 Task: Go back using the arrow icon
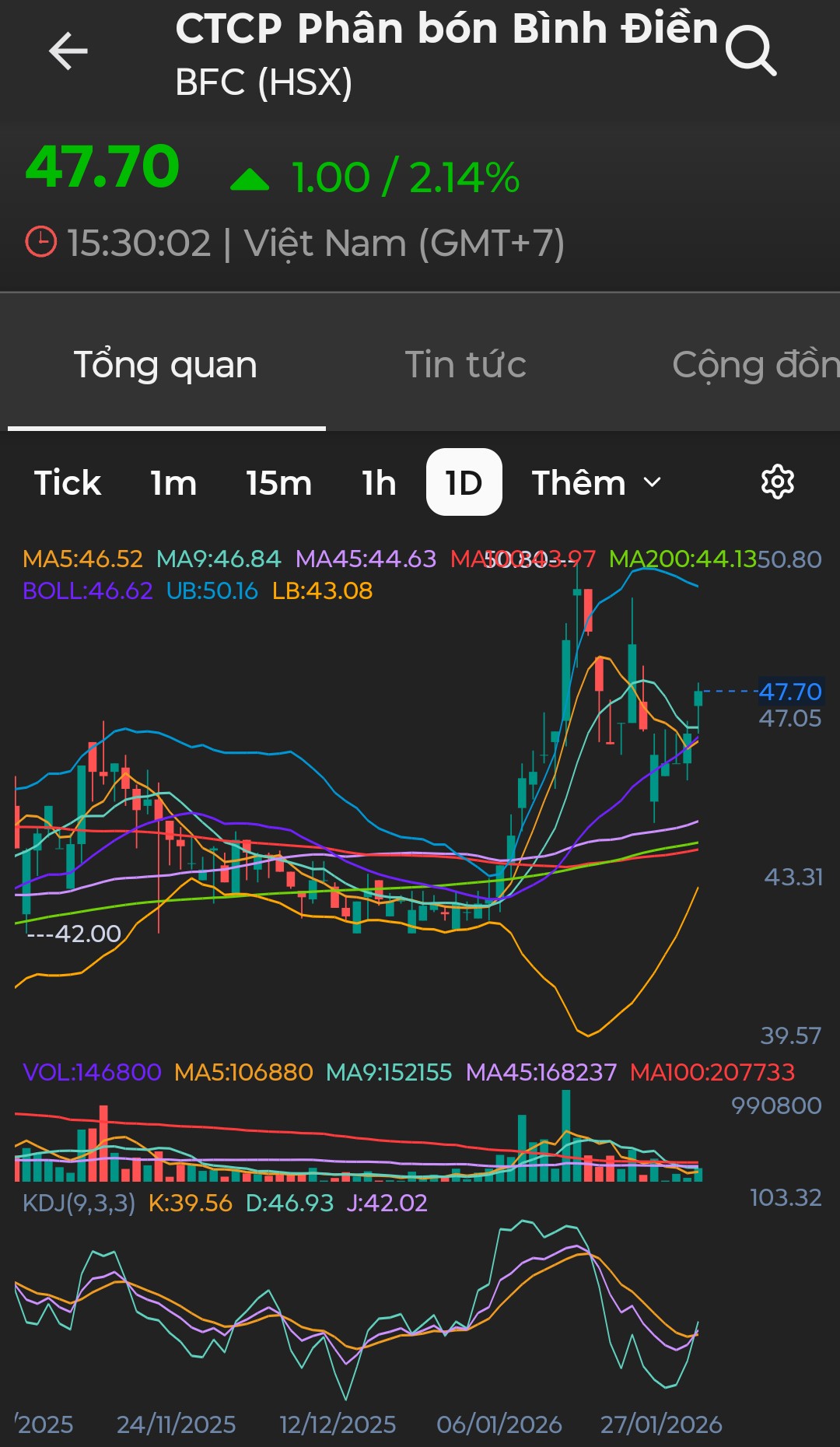68,52
